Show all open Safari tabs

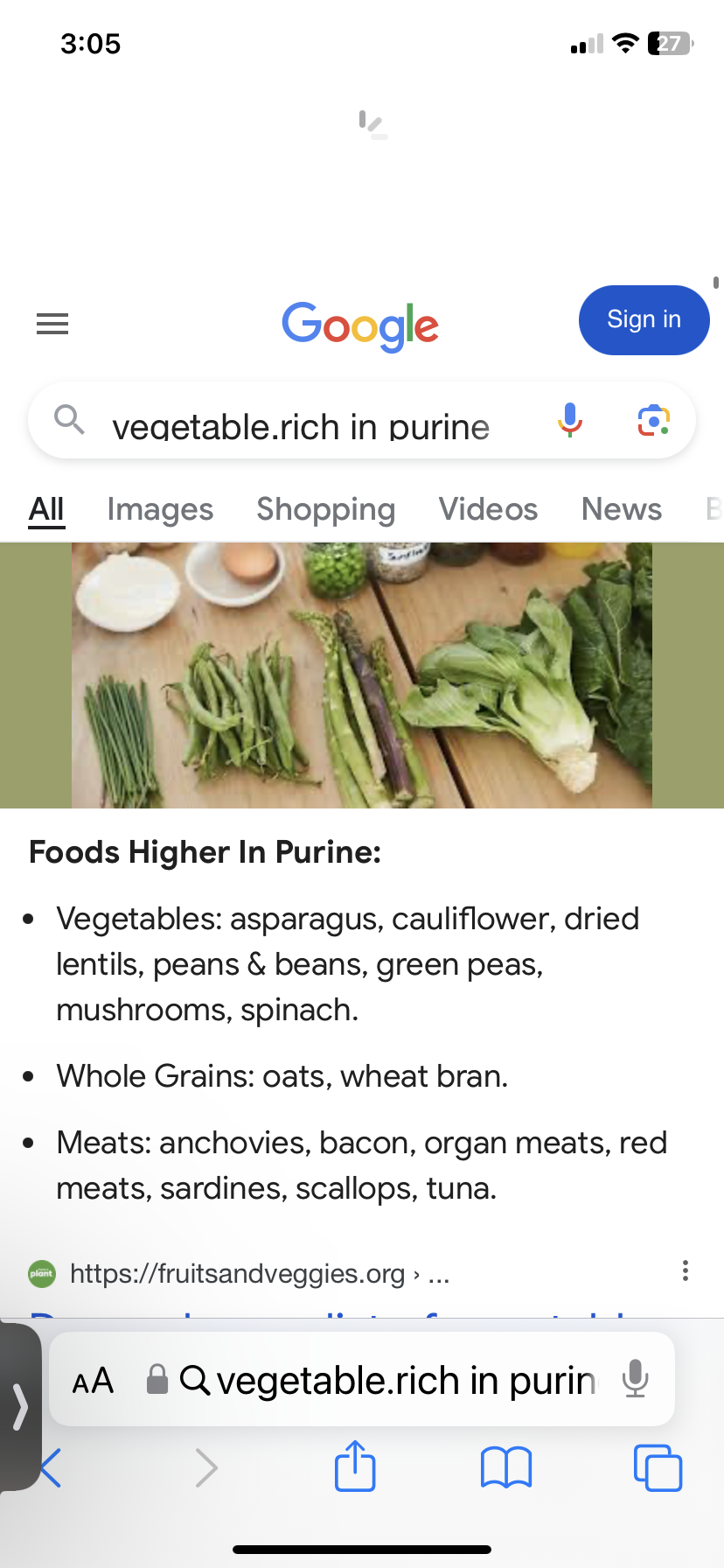point(658,1467)
